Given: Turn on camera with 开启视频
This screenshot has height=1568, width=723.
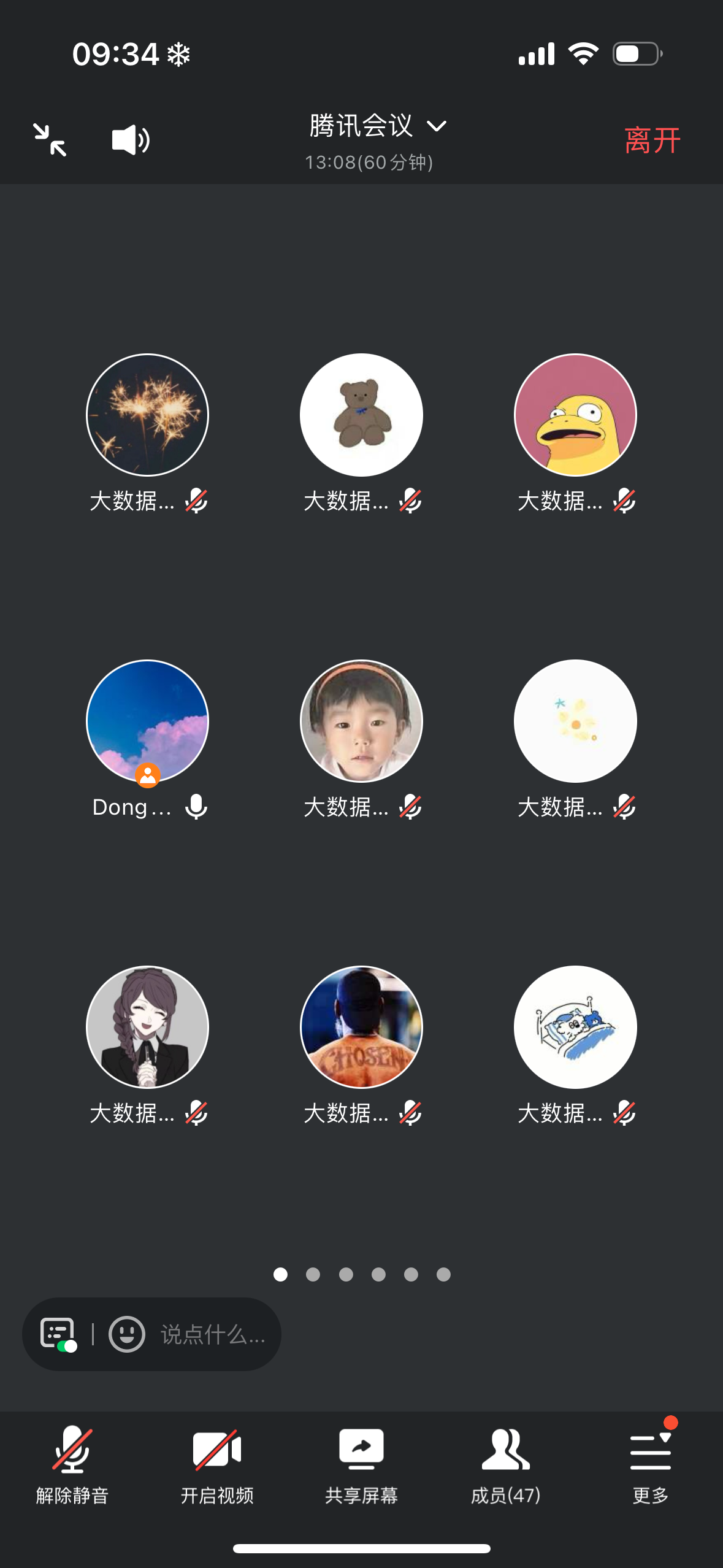Looking at the screenshot, I should pyautogui.click(x=217, y=1464).
